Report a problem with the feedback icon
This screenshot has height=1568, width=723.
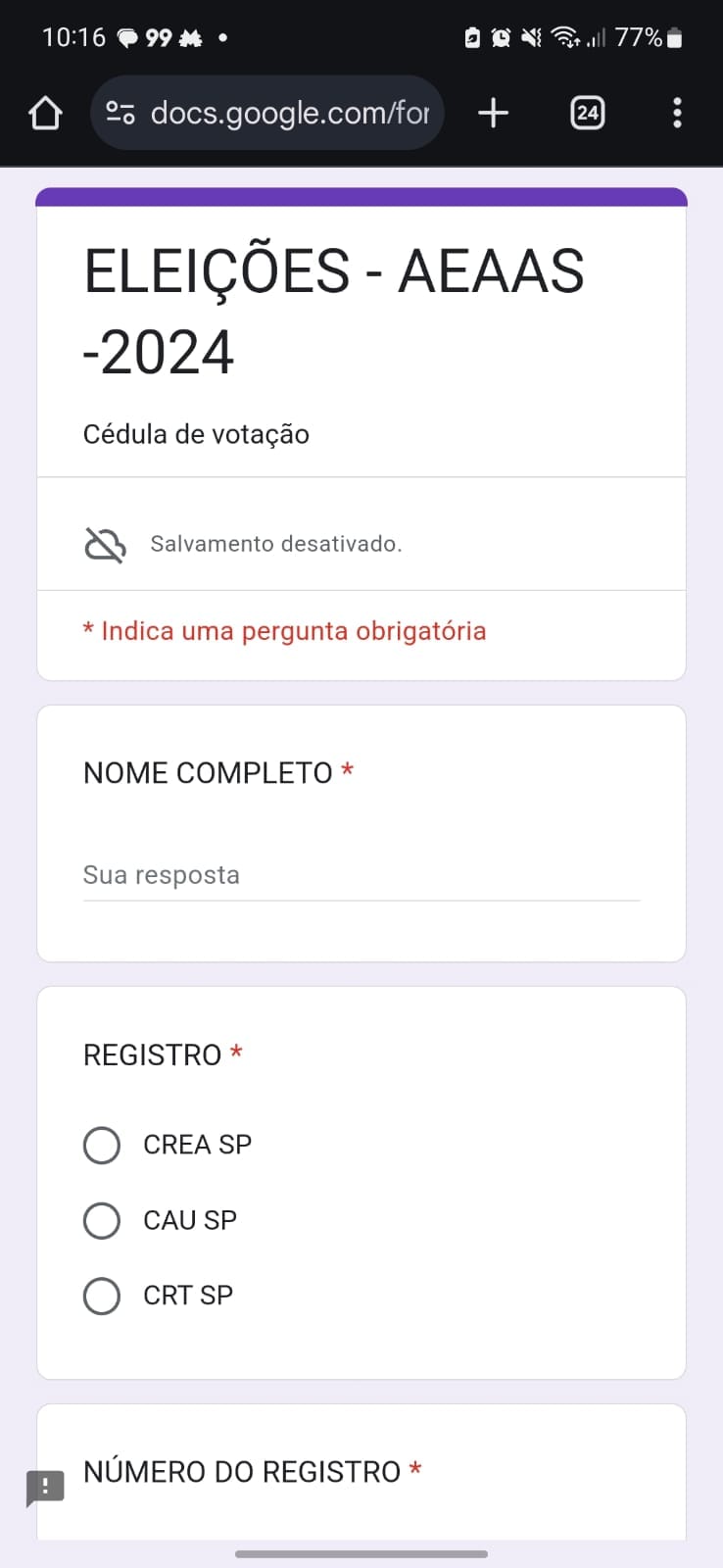pos(45,1488)
